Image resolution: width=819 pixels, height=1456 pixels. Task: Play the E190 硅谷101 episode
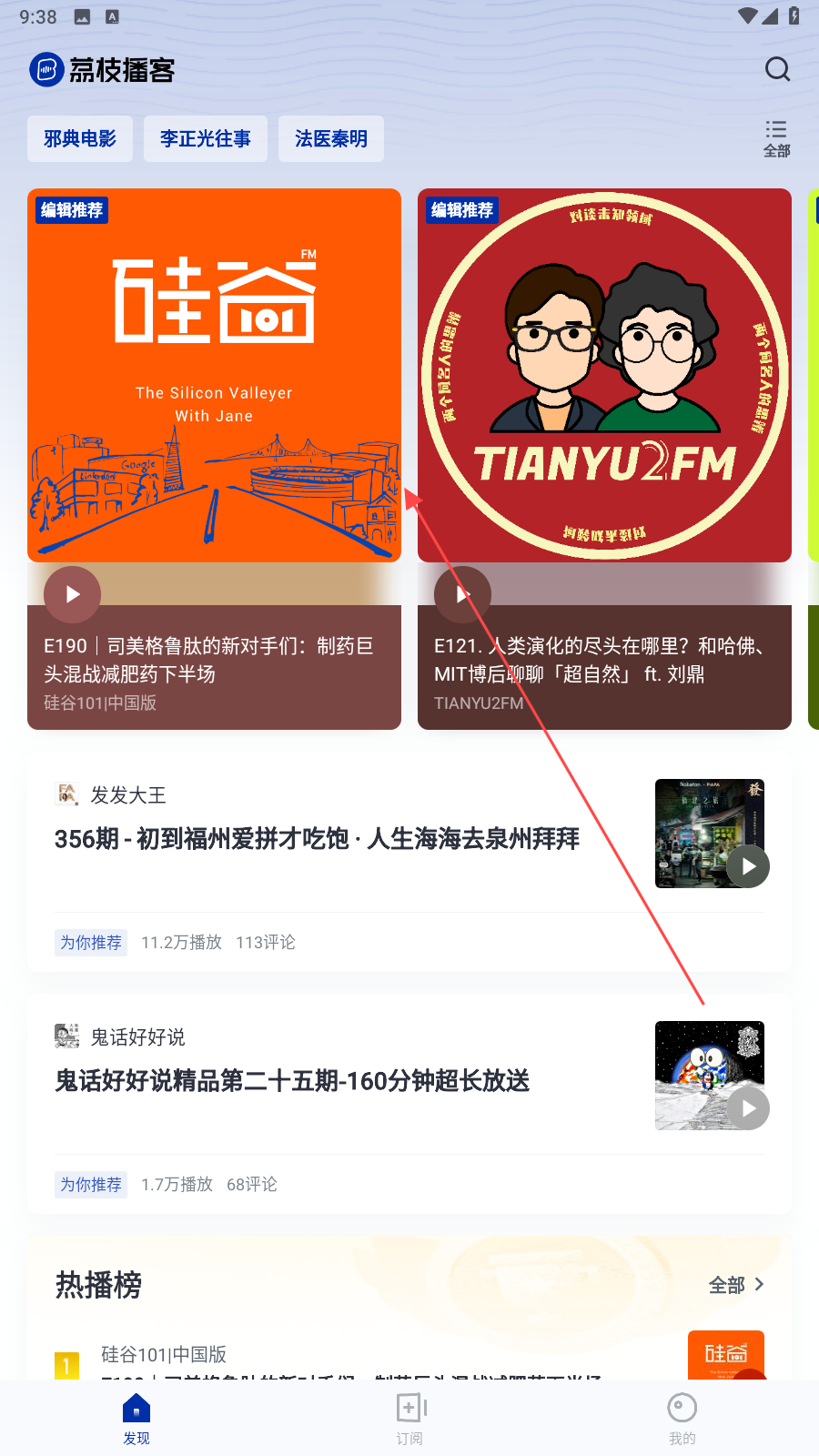72,594
